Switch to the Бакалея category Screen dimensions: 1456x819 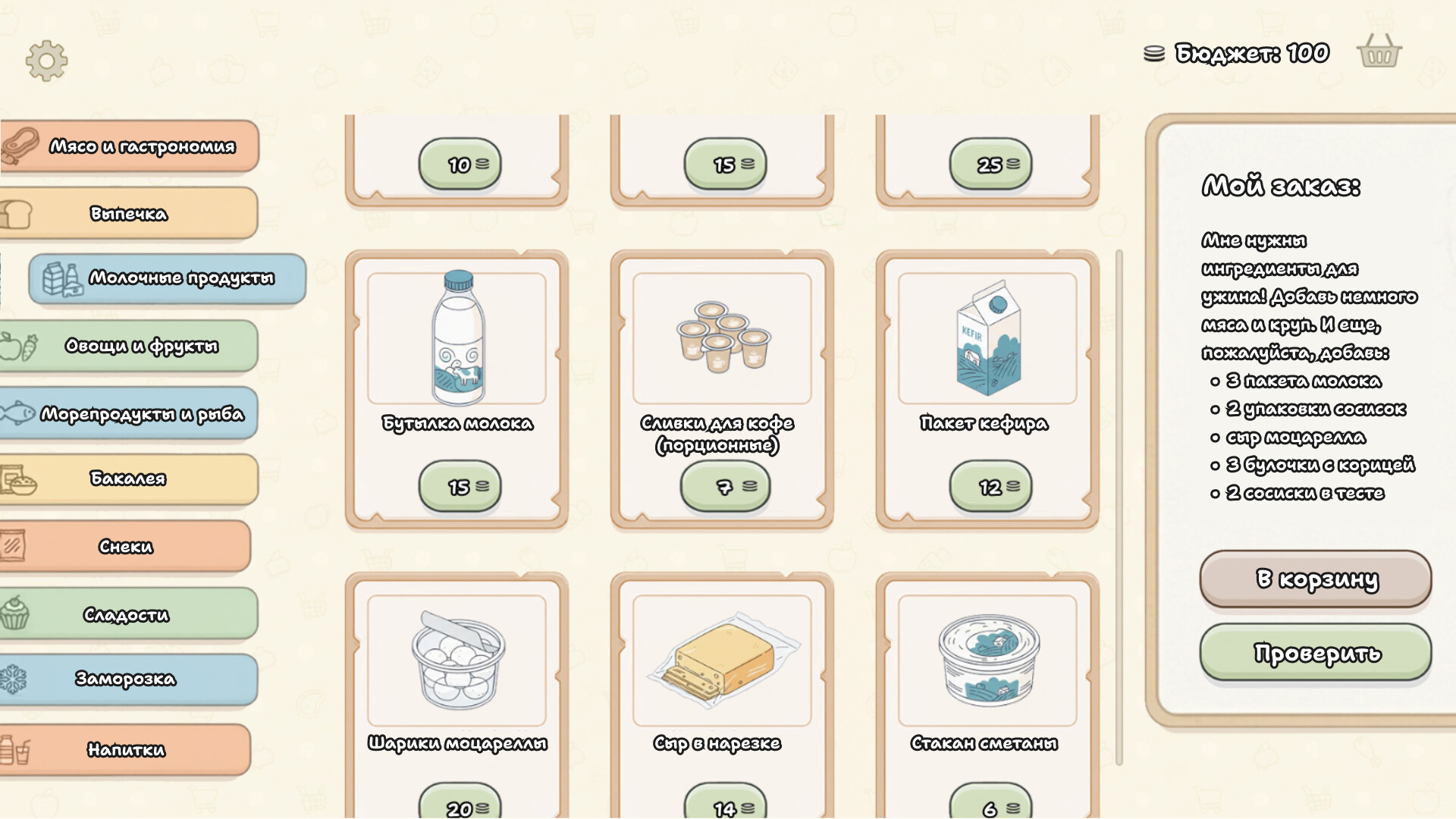tap(129, 479)
